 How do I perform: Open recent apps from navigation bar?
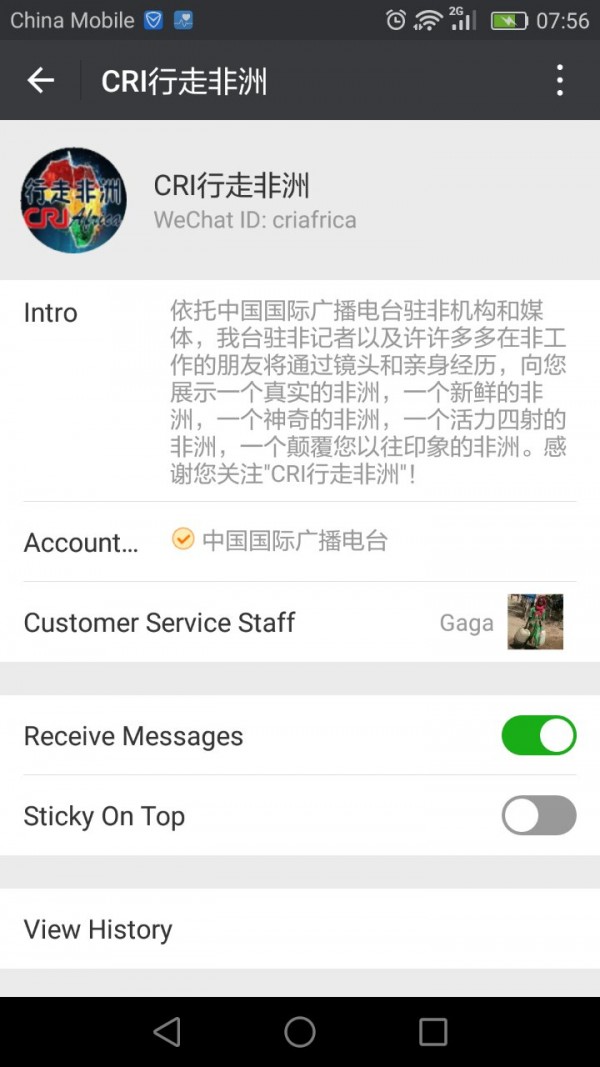pos(433,1032)
